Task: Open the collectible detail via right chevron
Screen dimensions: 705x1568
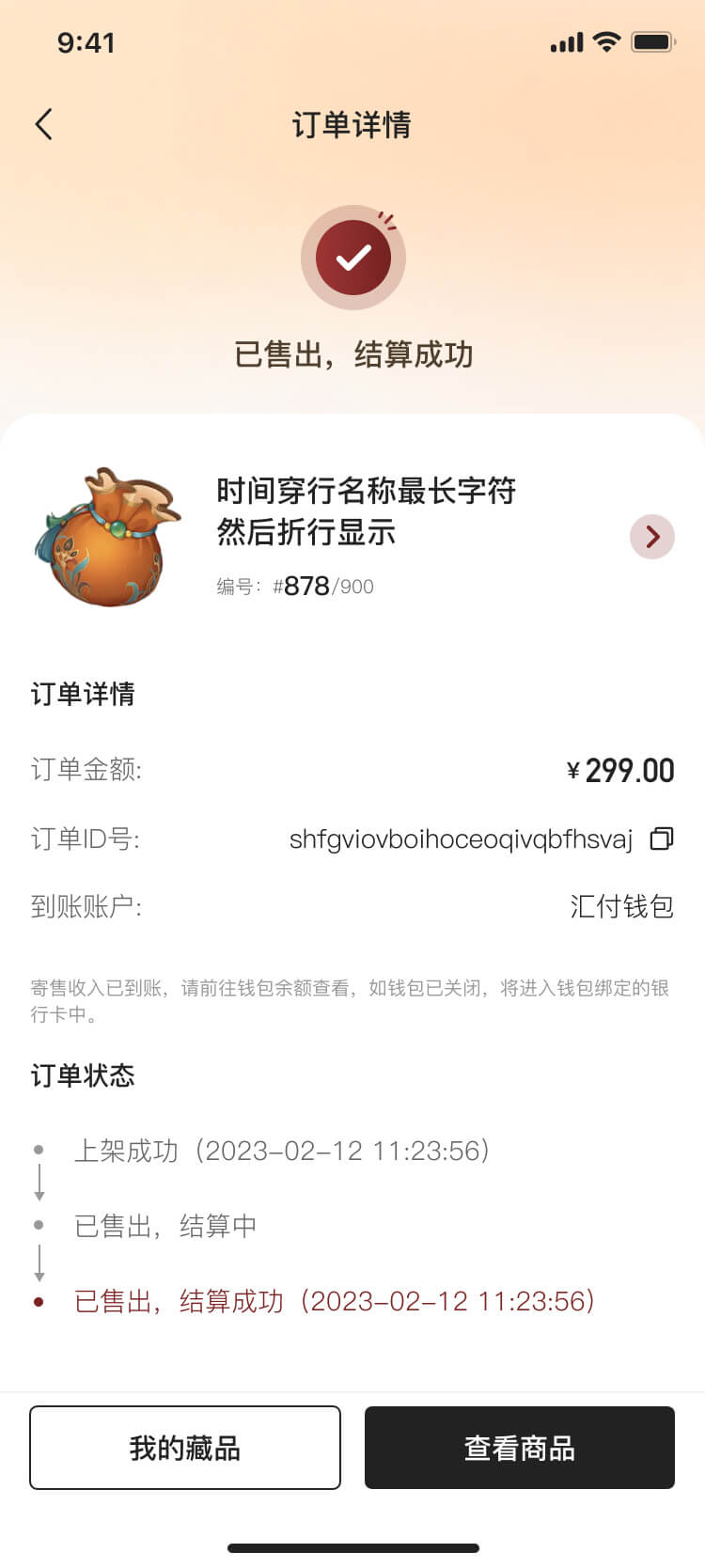Action: [651, 537]
